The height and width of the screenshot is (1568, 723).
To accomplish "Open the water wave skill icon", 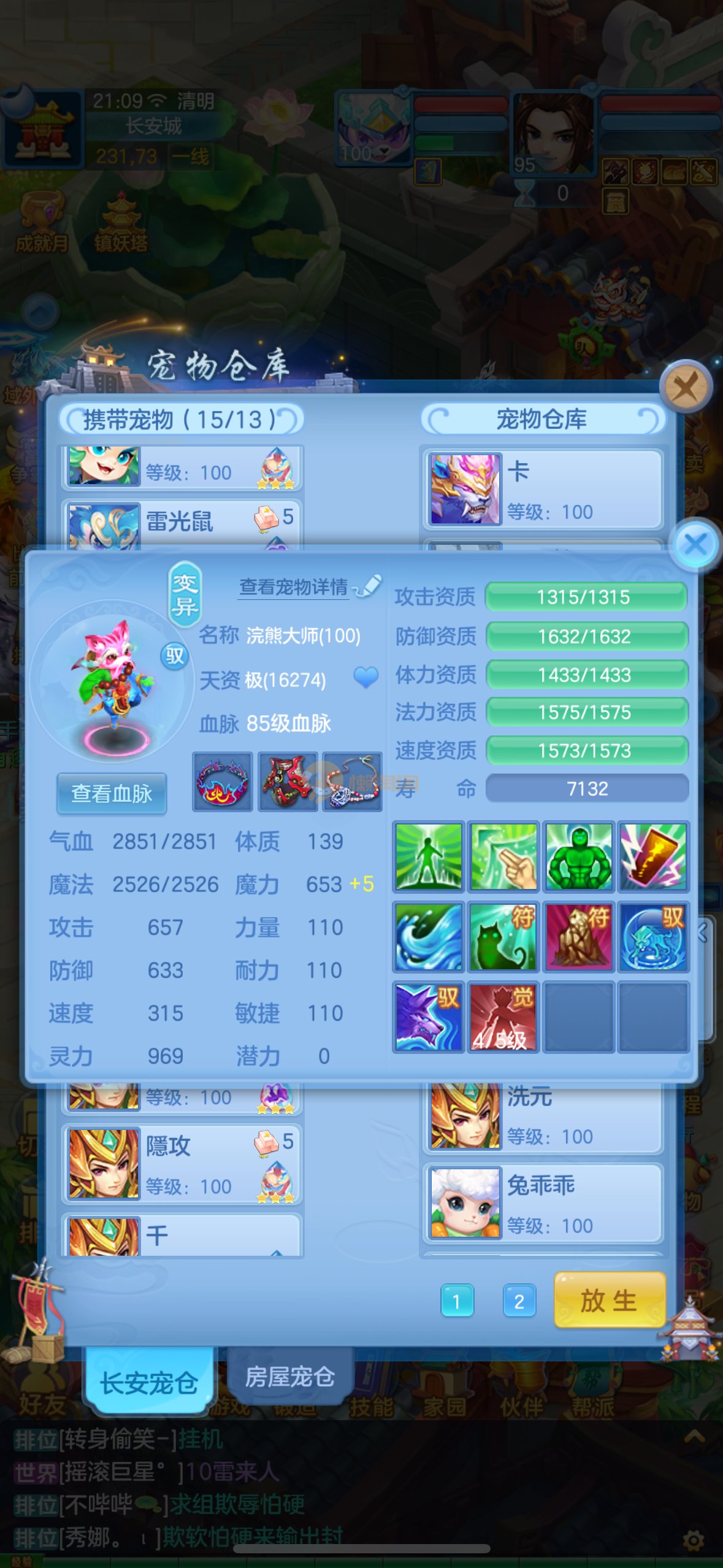I will point(428,937).
